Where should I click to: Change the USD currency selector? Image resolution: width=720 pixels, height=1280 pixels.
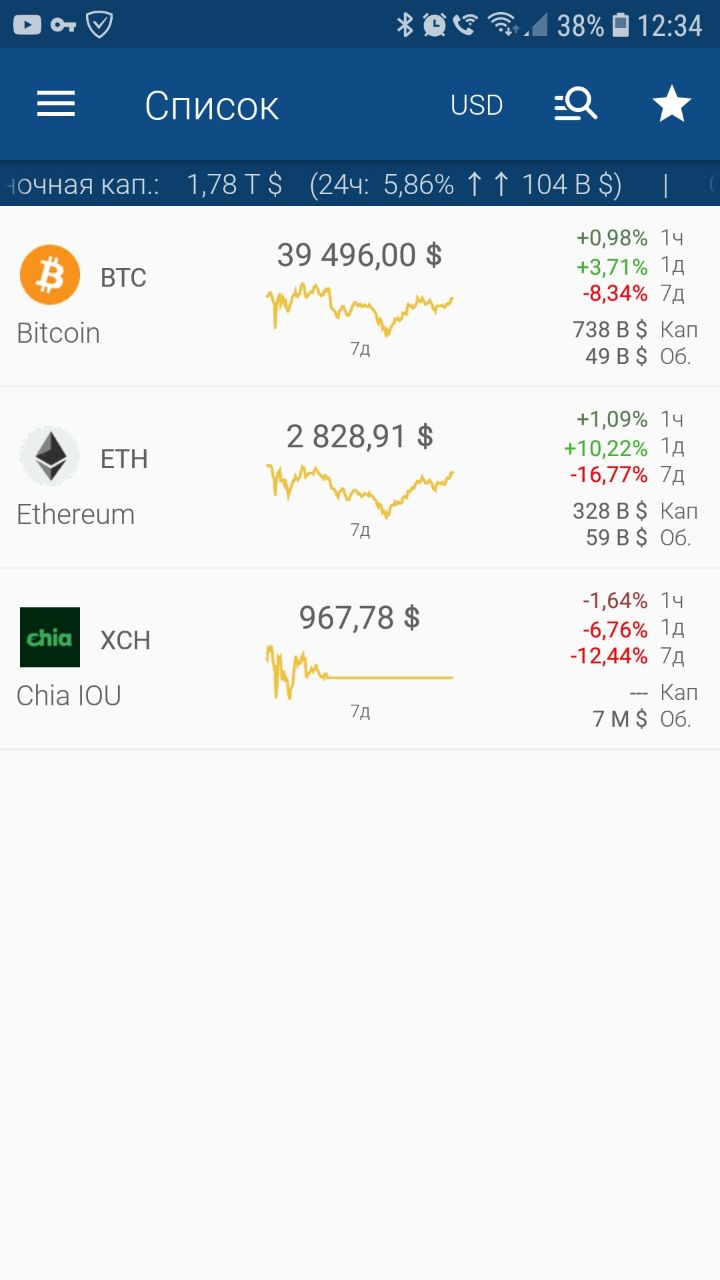pos(476,105)
